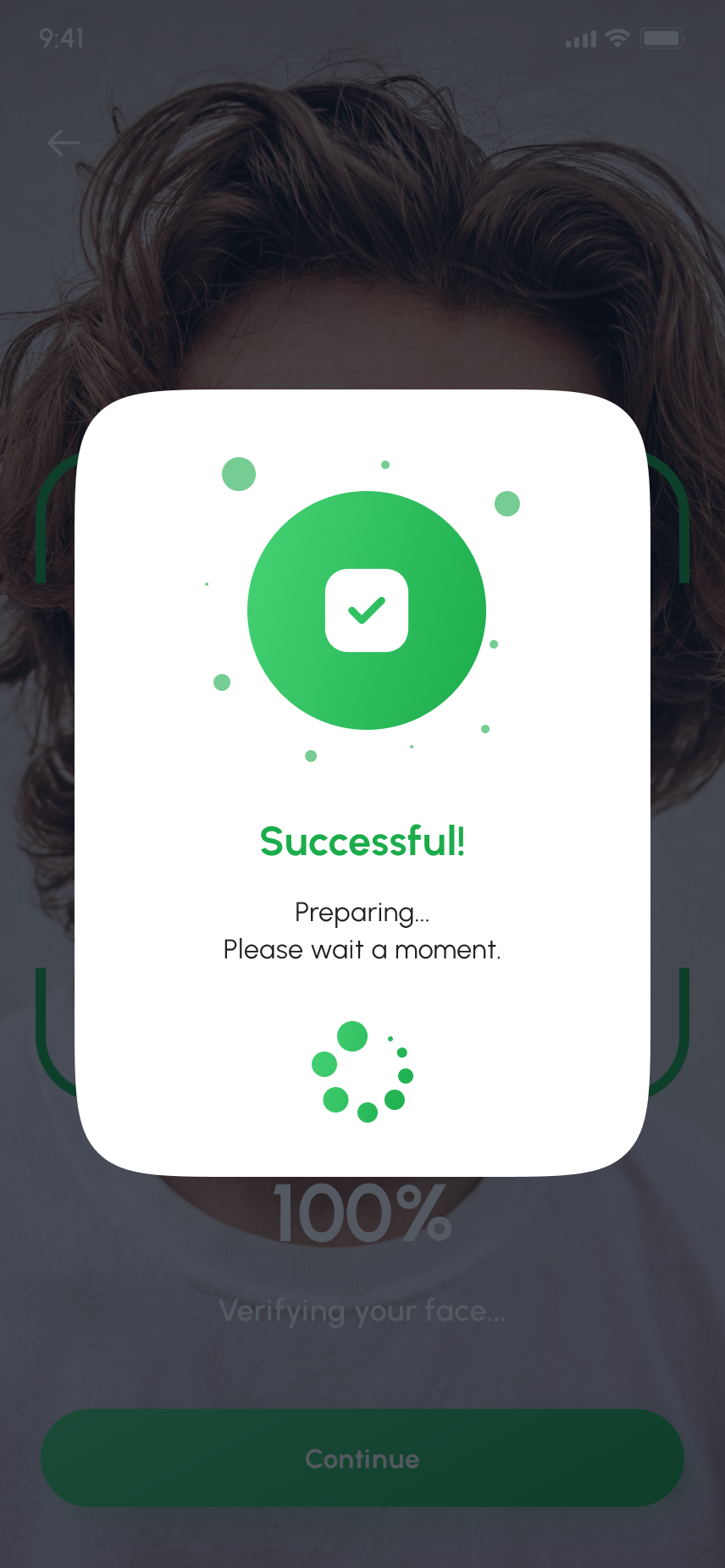This screenshot has height=1568, width=725.
Task: Tap the Continue button
Action: [x=362, y=1458]
